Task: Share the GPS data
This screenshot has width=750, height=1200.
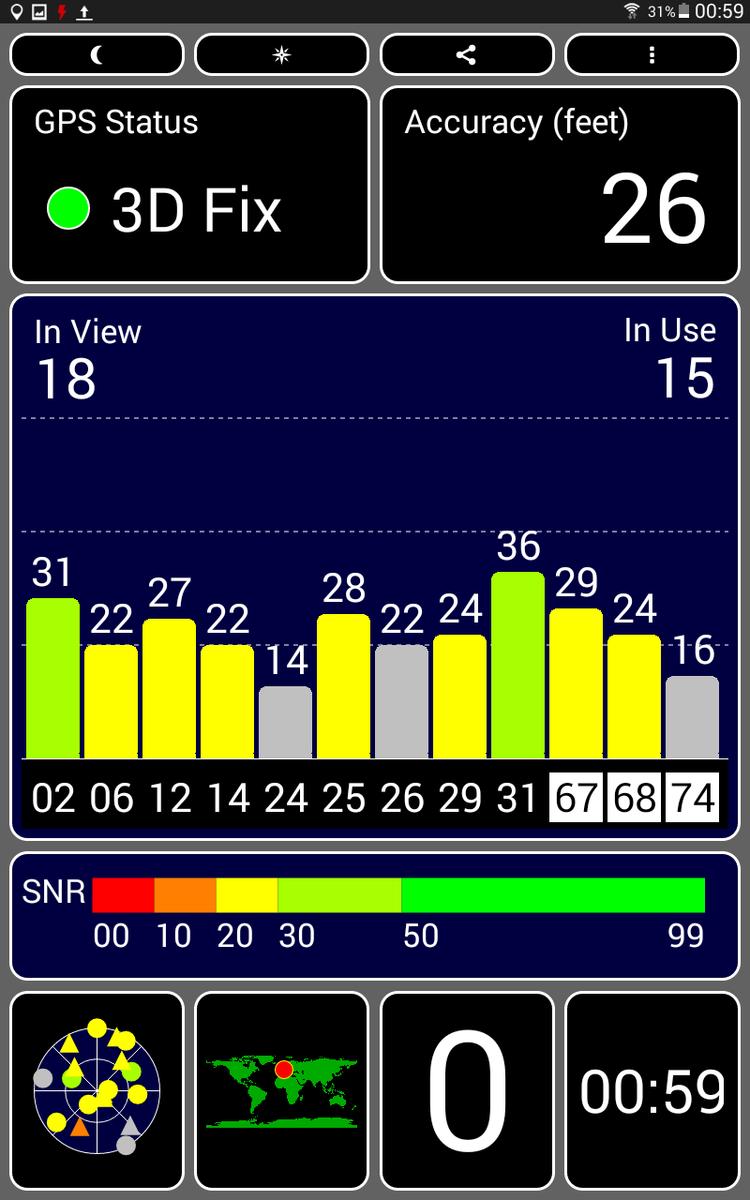Action: pos(467,55)
